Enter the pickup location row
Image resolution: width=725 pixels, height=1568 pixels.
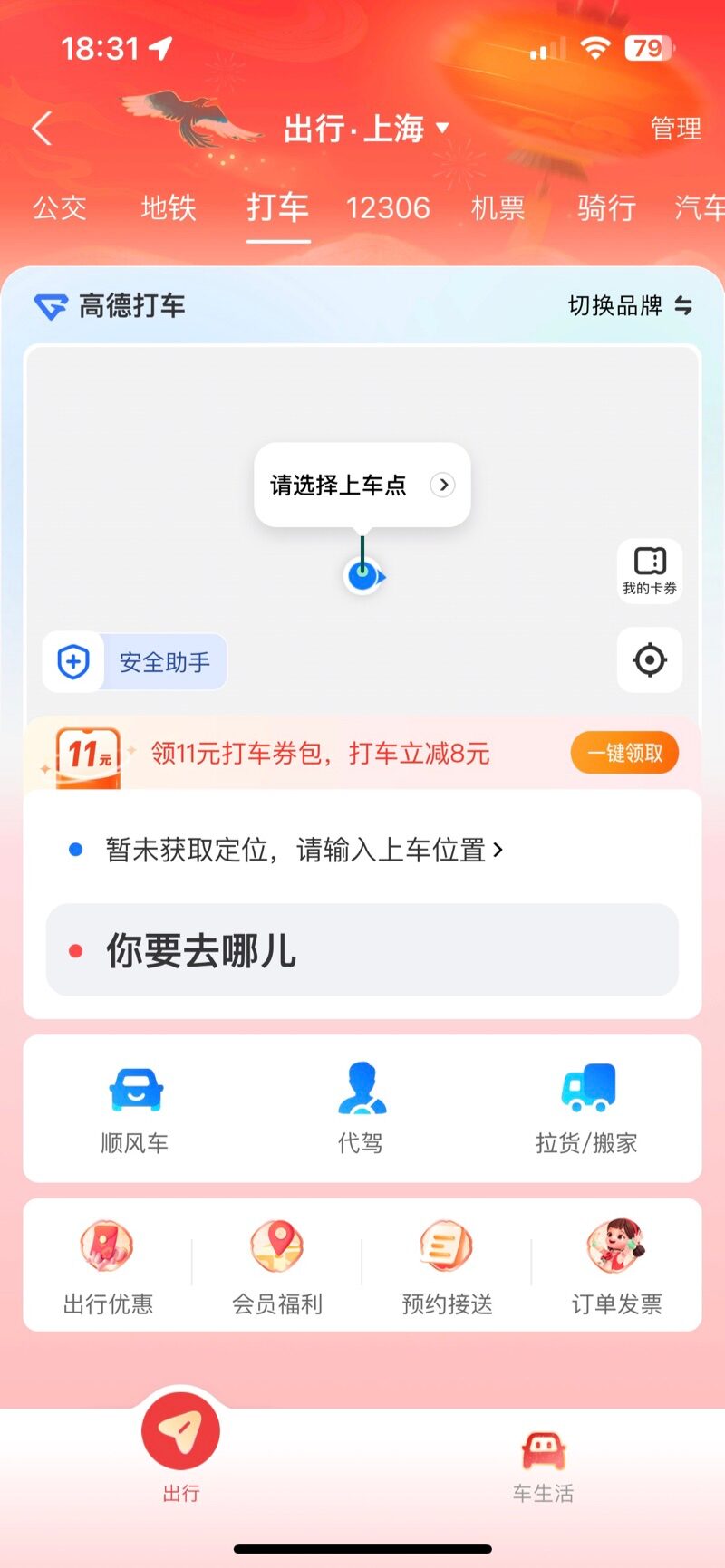pyautogui.click(x=304, y=850)
